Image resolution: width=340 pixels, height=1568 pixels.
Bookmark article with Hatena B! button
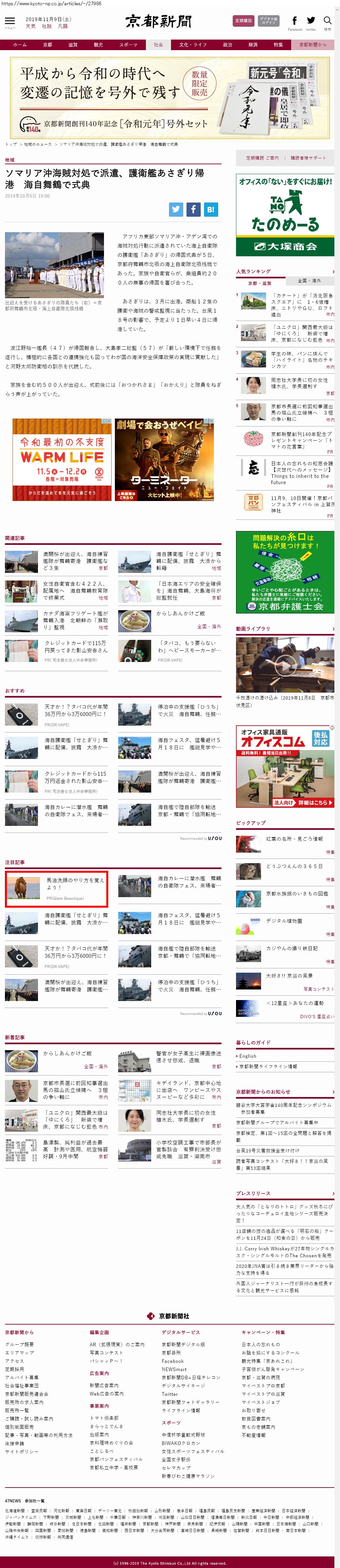click(x=210, y=209)
